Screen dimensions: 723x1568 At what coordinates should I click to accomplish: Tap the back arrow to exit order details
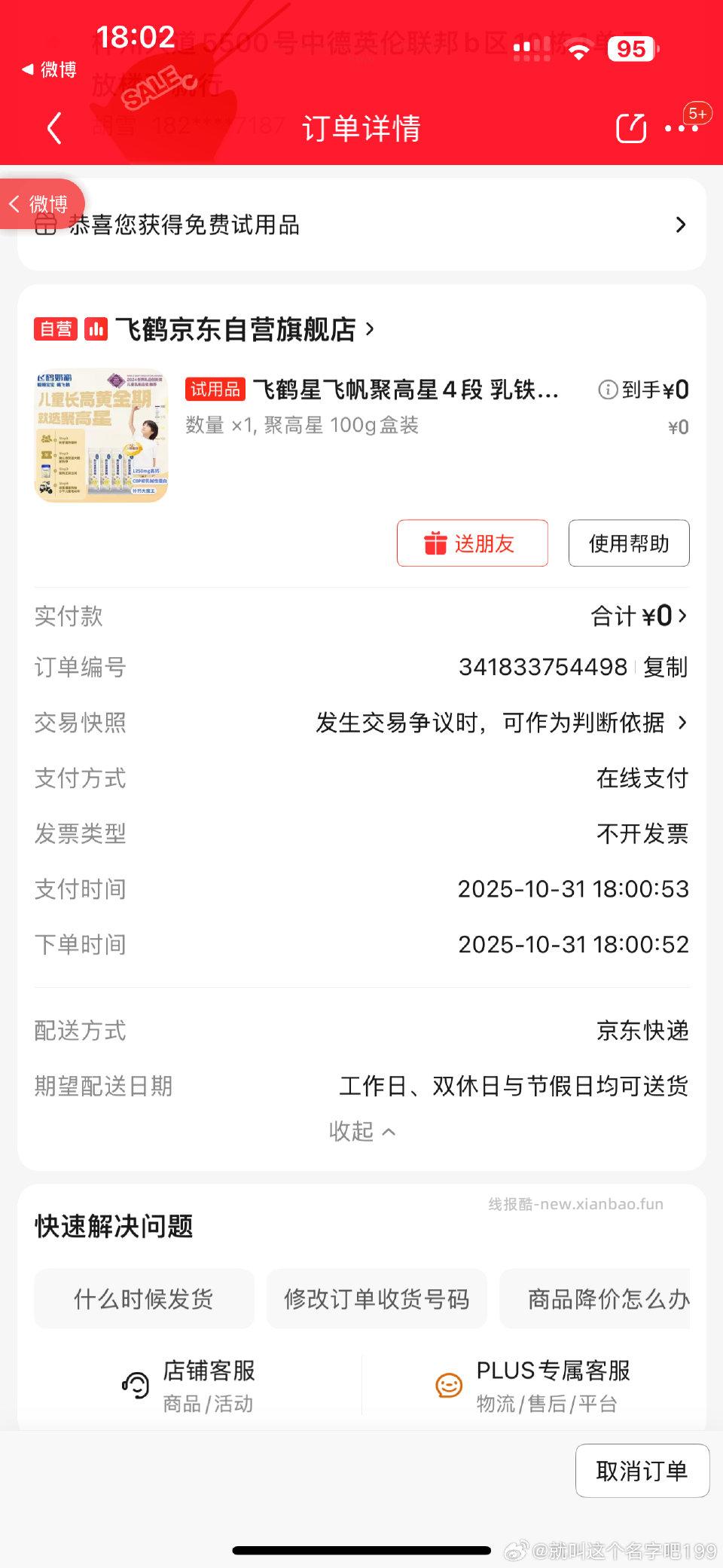[53, 128]
